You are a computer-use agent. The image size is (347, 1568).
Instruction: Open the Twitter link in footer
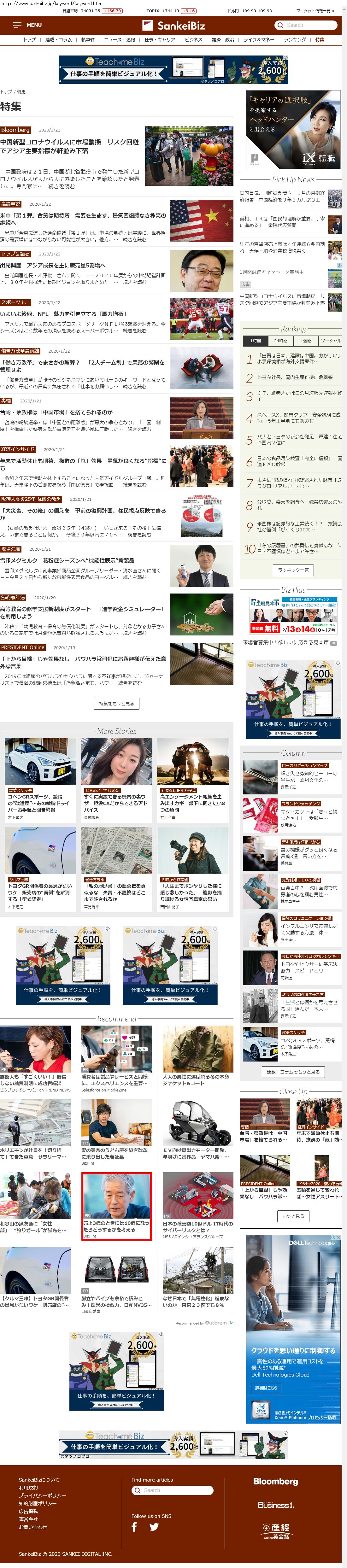[154, 1527]
